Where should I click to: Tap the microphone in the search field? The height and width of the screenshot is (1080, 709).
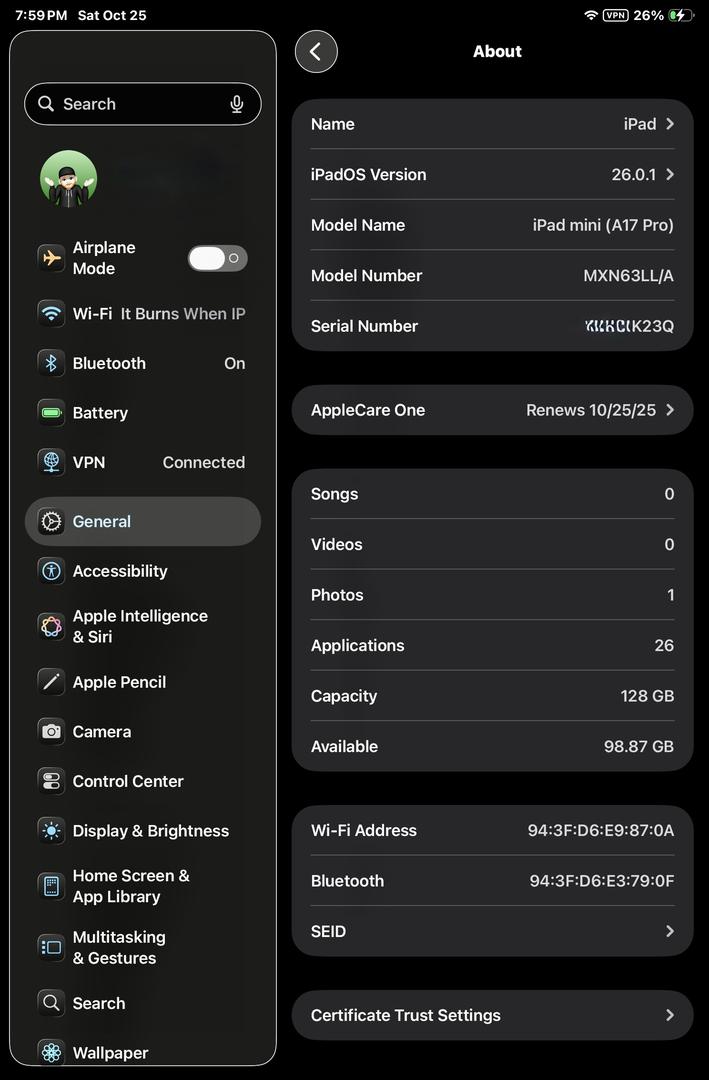237,104
